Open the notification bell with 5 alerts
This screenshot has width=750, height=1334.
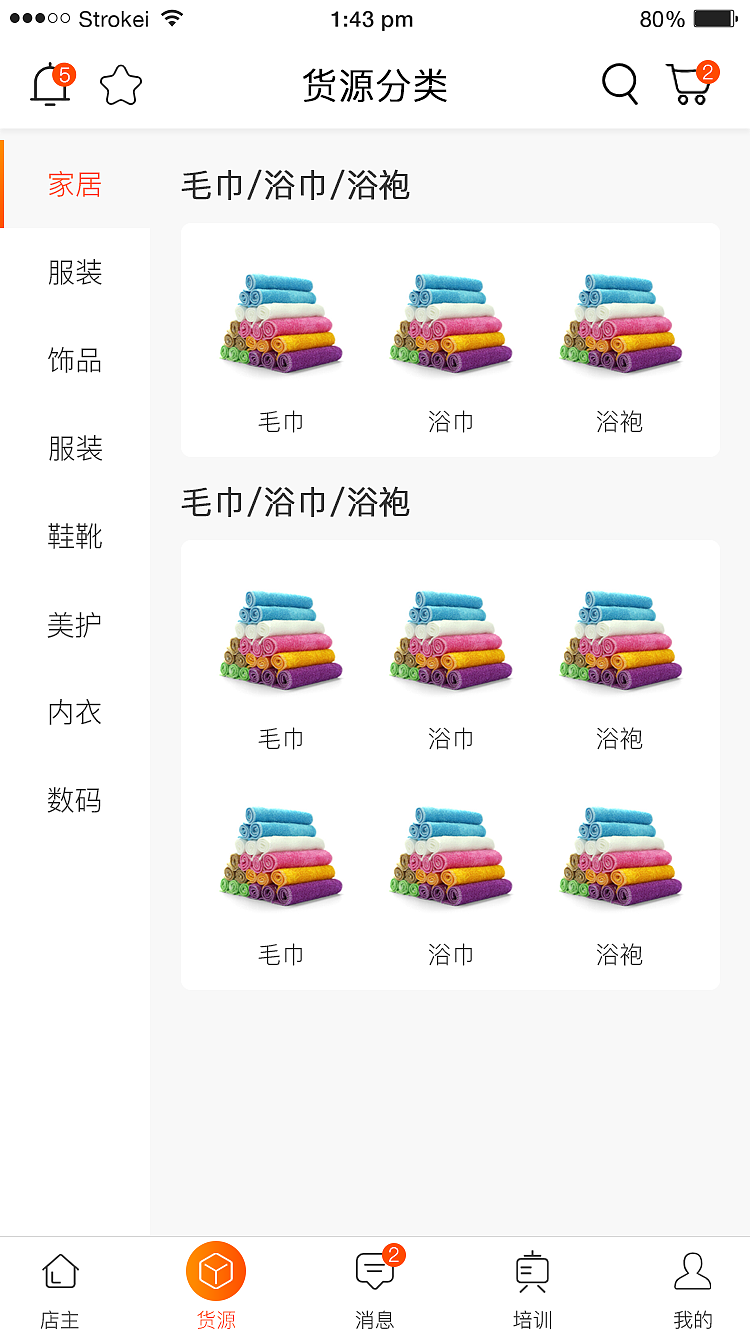pos(50,85)
